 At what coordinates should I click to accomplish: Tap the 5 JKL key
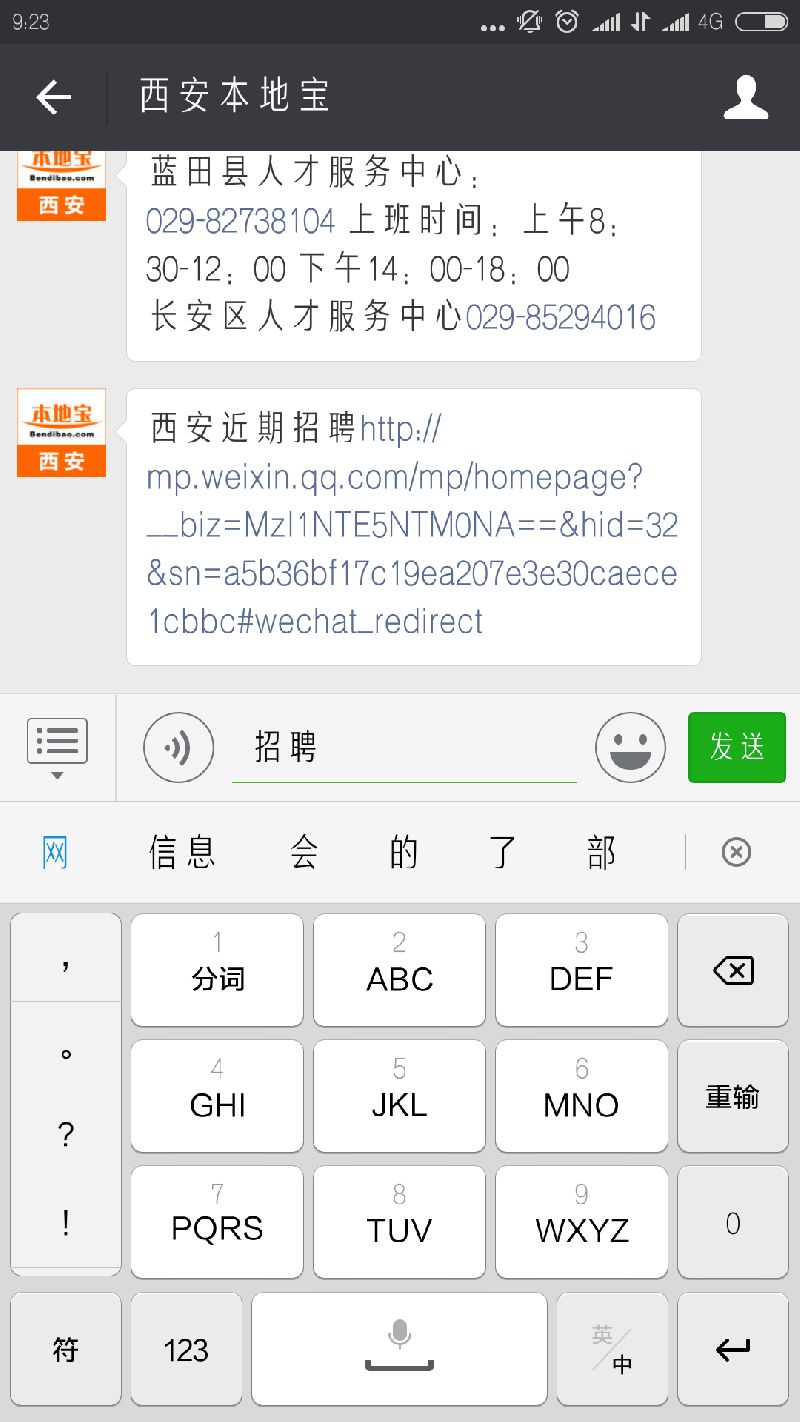[x=399, y=1097]
